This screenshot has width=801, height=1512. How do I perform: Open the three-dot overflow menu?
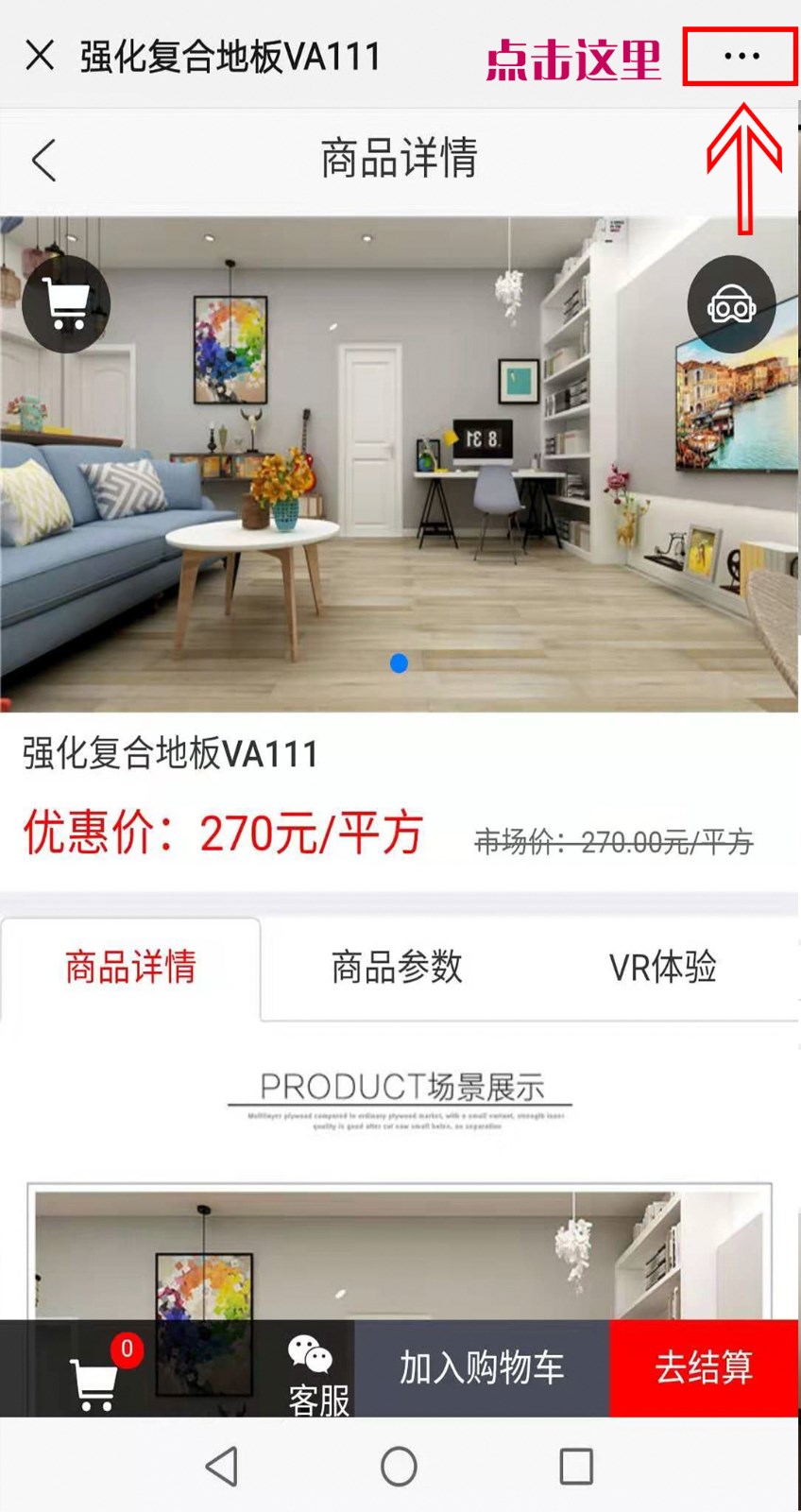pos(741,57)
